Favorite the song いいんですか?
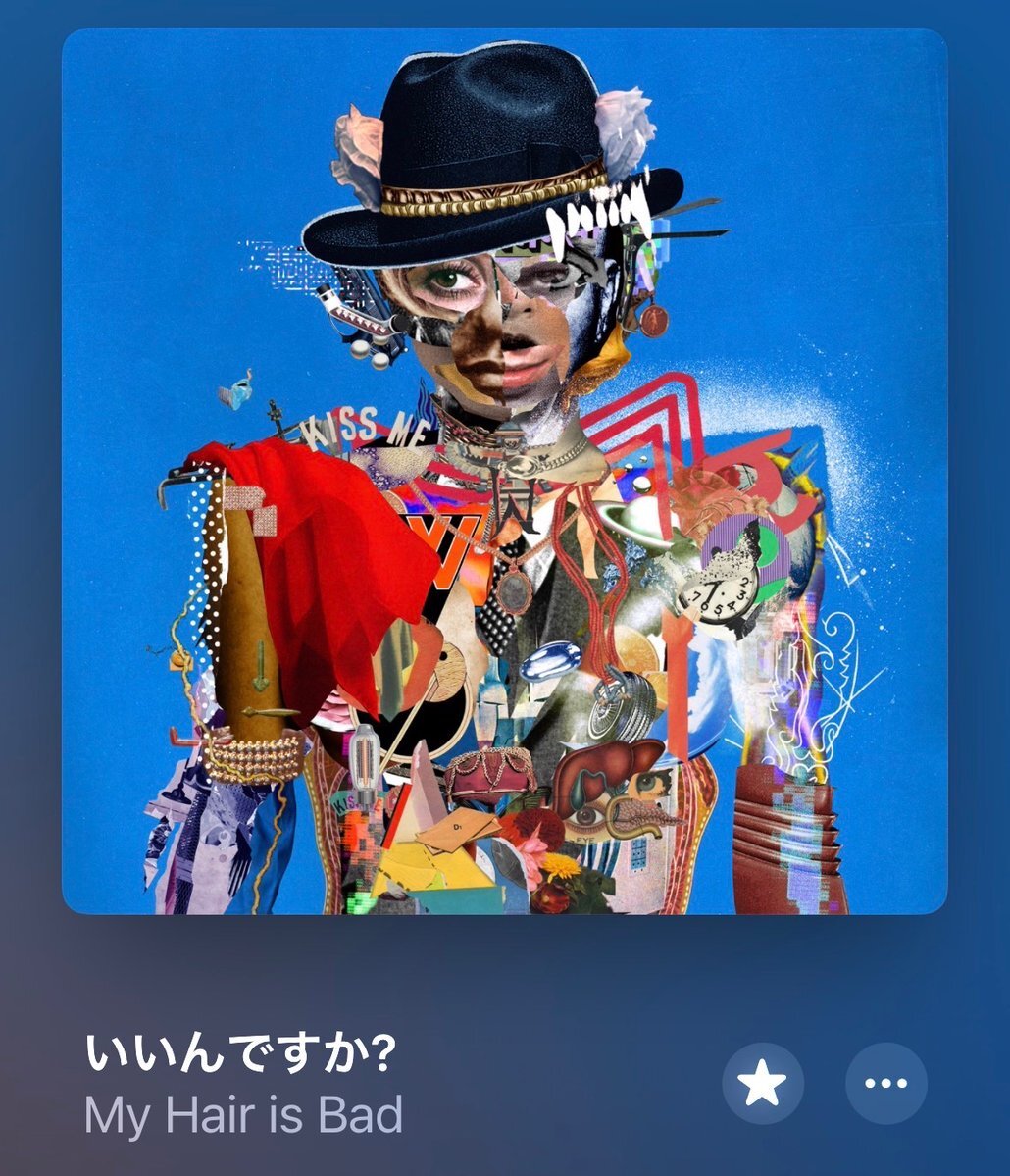Screen dimensions: 1010x1176 coord(763,1083)
